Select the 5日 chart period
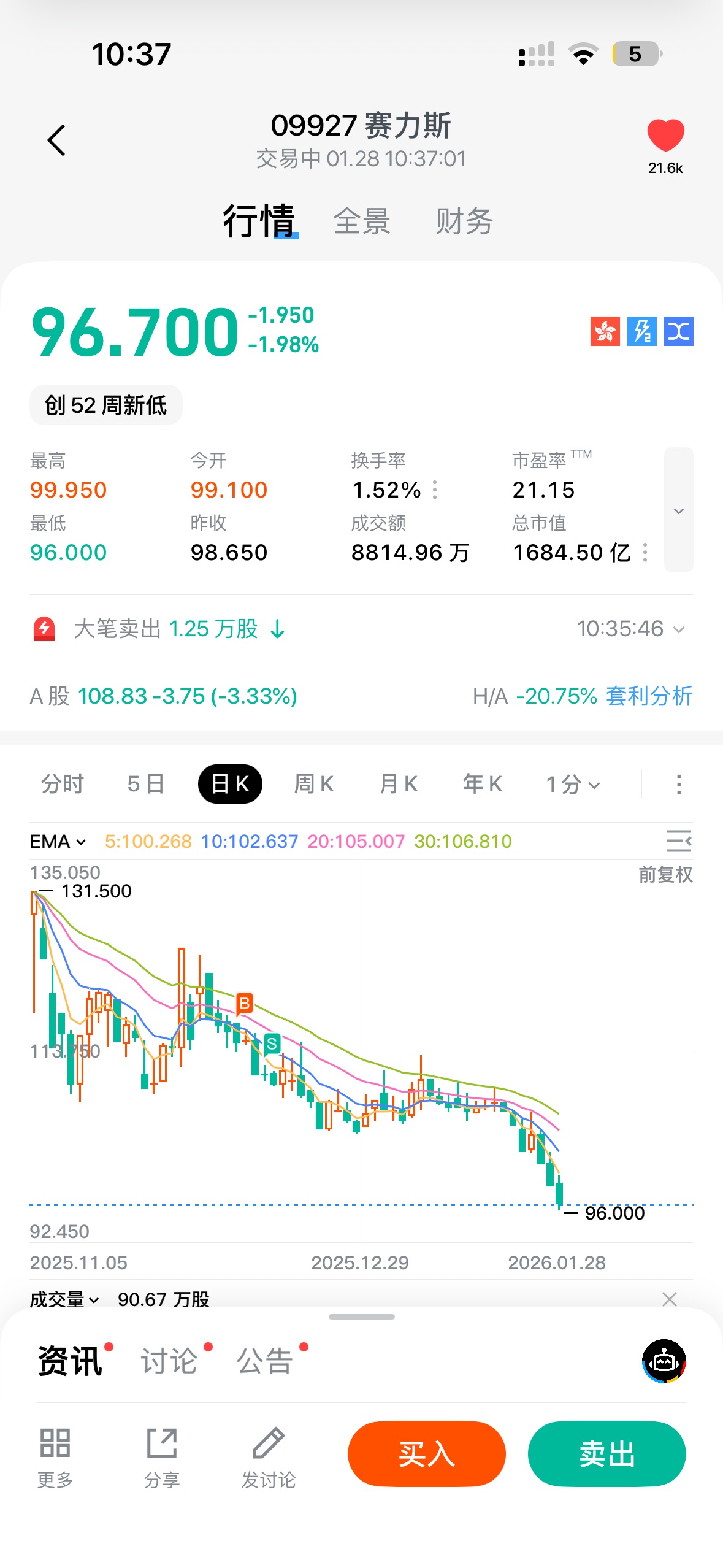 point(145,784)
